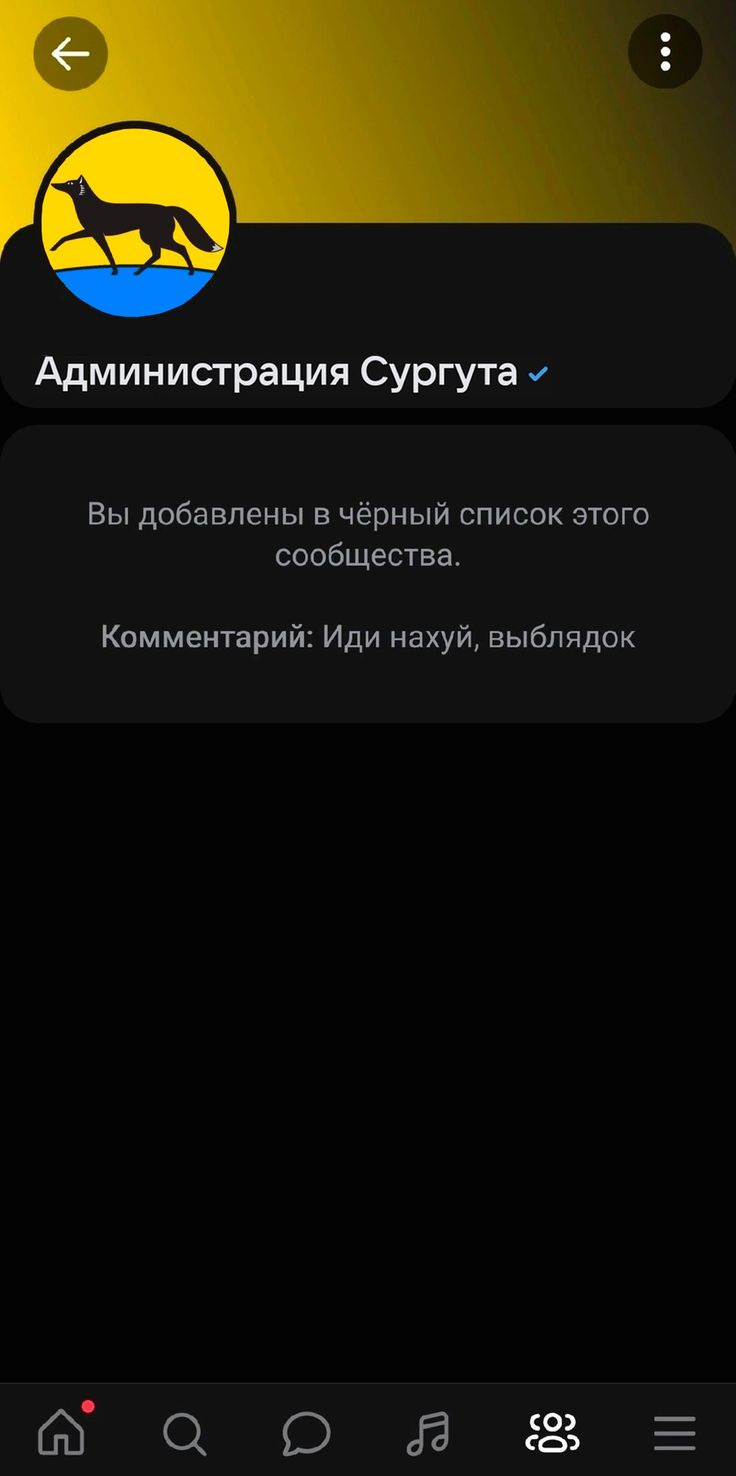Switch to the home feed tab
The image size is (736, 1476).
(62, 1431)
